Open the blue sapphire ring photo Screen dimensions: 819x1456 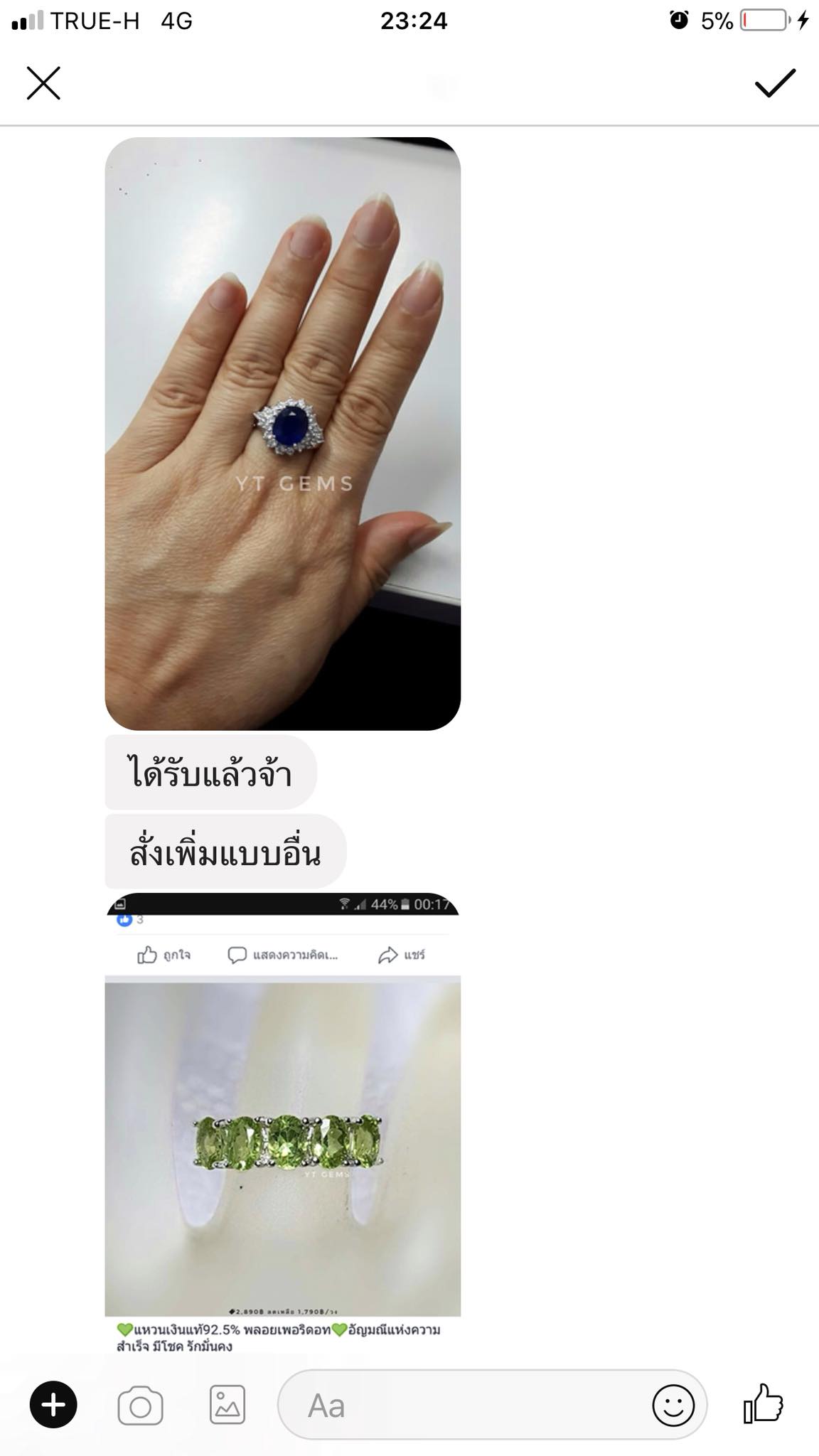(282, 433)
